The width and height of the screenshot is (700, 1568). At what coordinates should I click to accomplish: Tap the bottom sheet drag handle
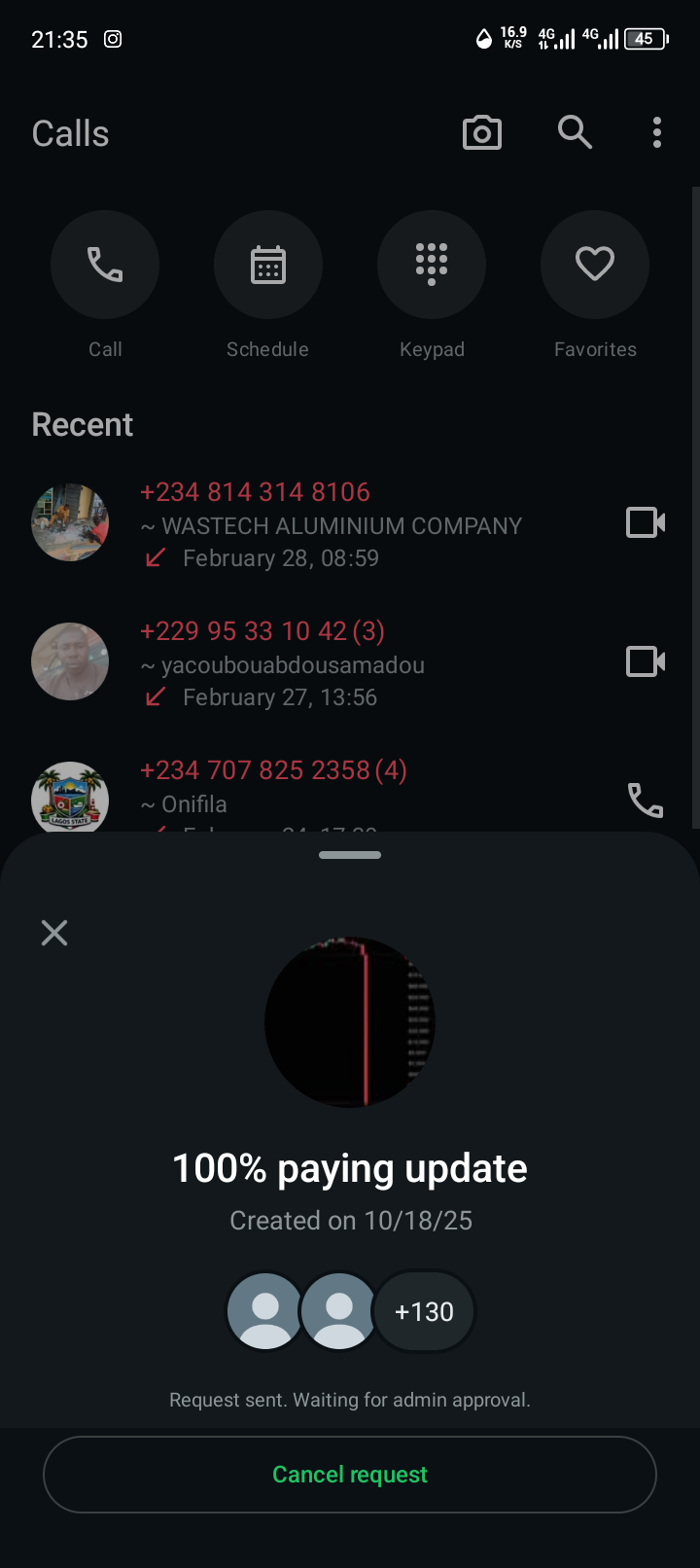point(350,855)
